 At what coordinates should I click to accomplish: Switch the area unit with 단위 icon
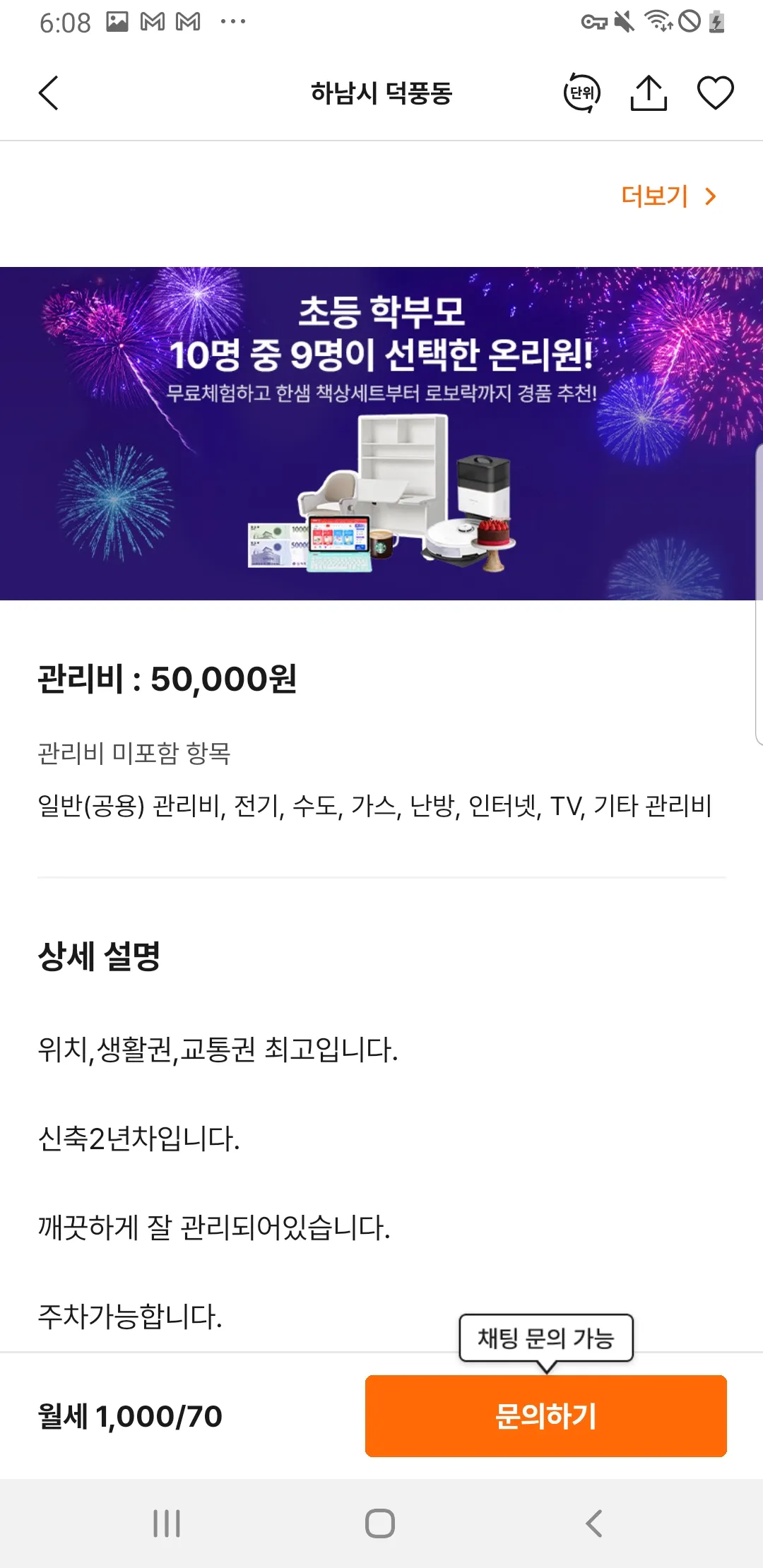[x=581, y=93]
